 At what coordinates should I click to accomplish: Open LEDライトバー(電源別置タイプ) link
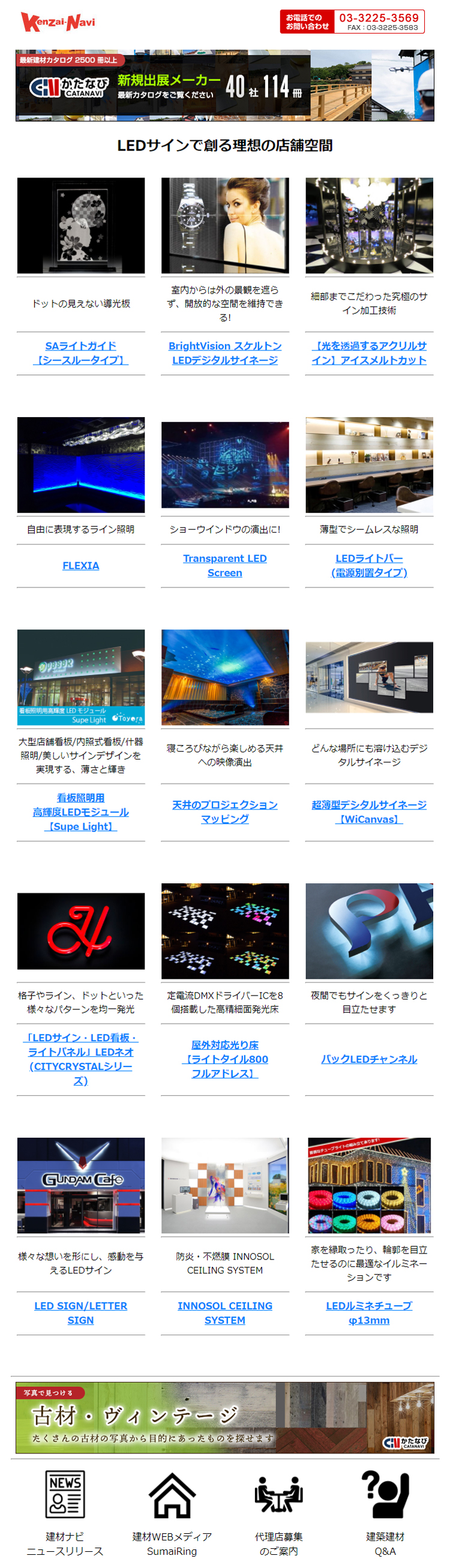click(369, 565)
